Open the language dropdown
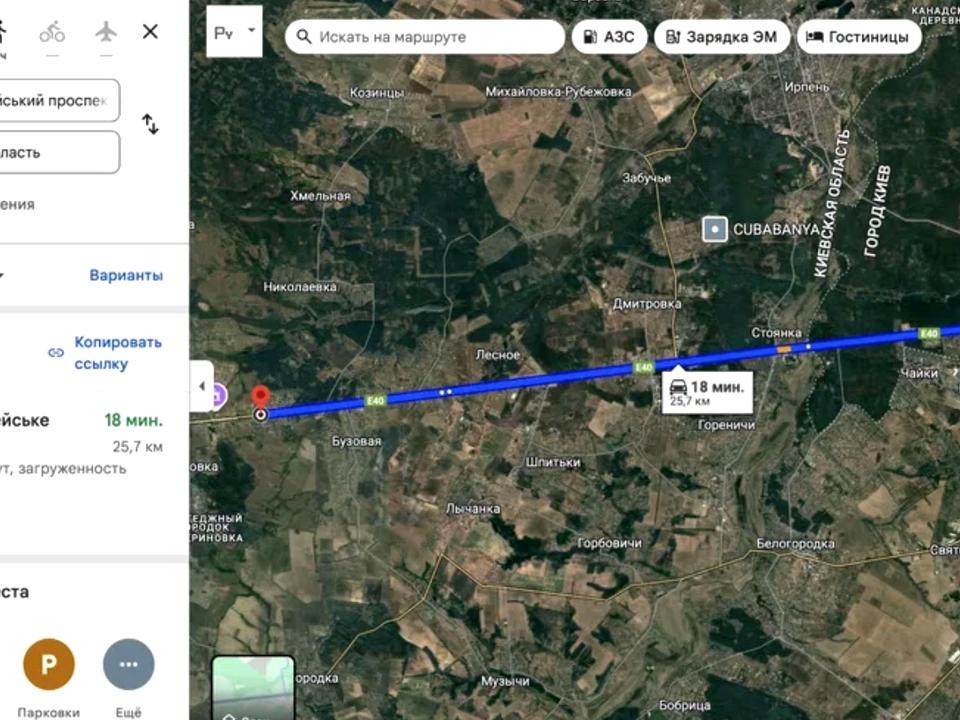The height and width of the screenshot is (720, 960). 235,32
